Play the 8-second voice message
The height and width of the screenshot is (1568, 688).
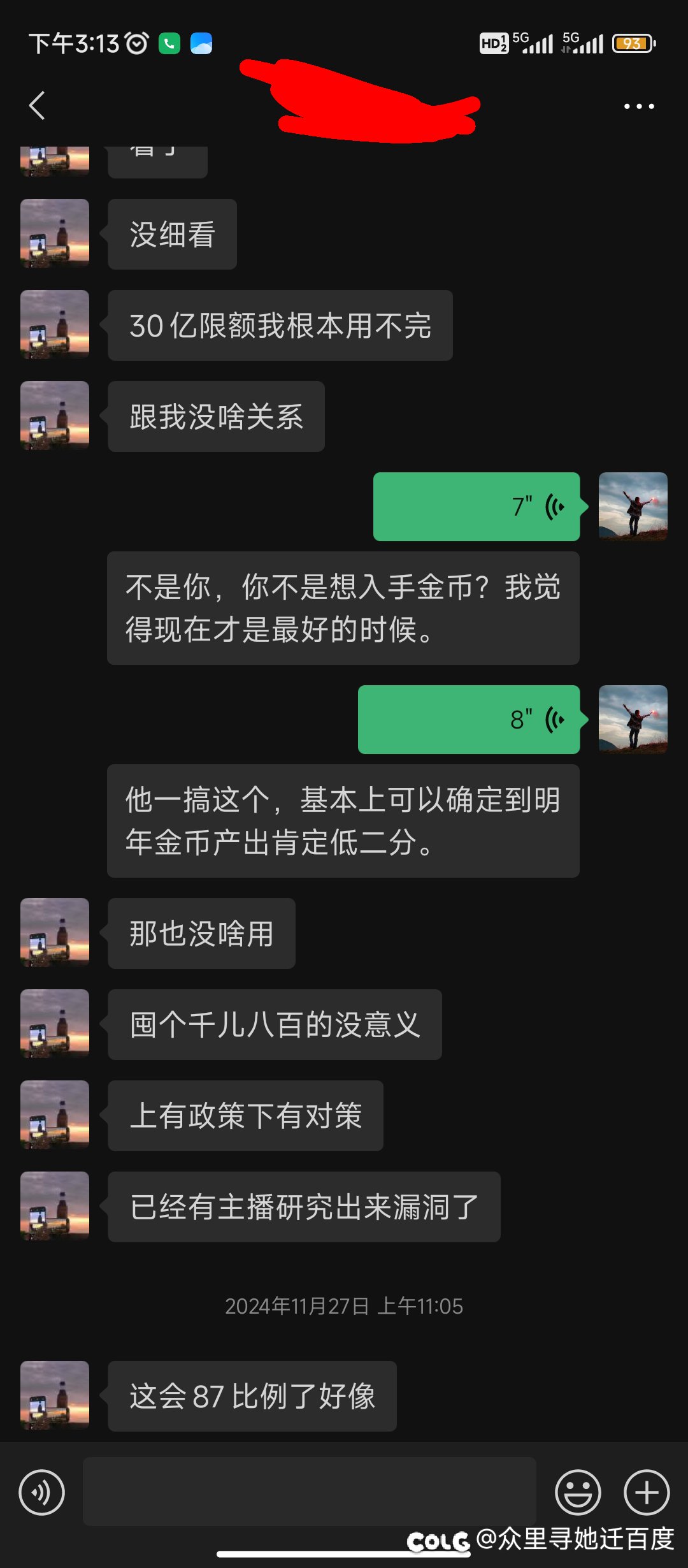click(x=469, y=720)
